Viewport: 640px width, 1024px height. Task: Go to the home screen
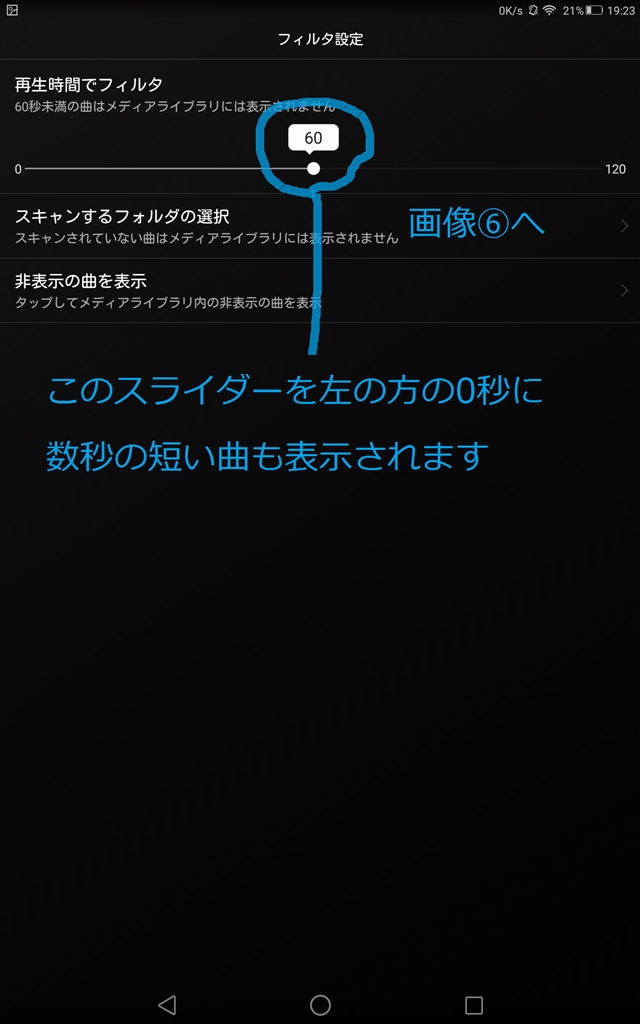[320, 1004]
